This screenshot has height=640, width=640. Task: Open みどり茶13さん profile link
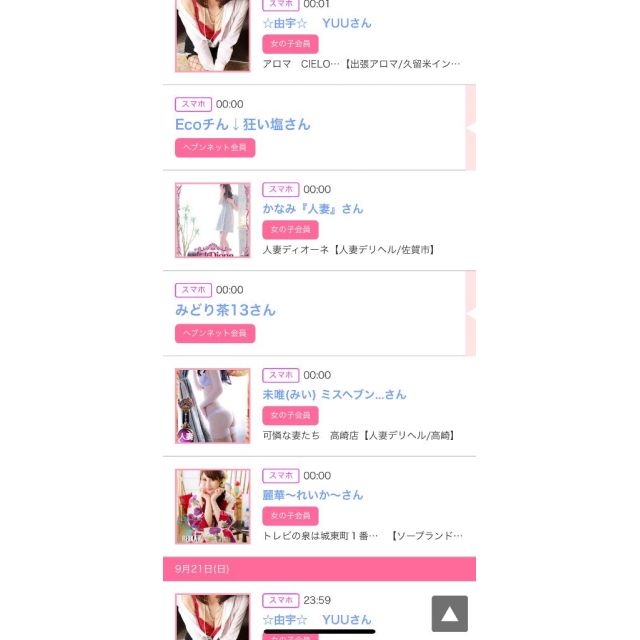click(x=225, y=310)
